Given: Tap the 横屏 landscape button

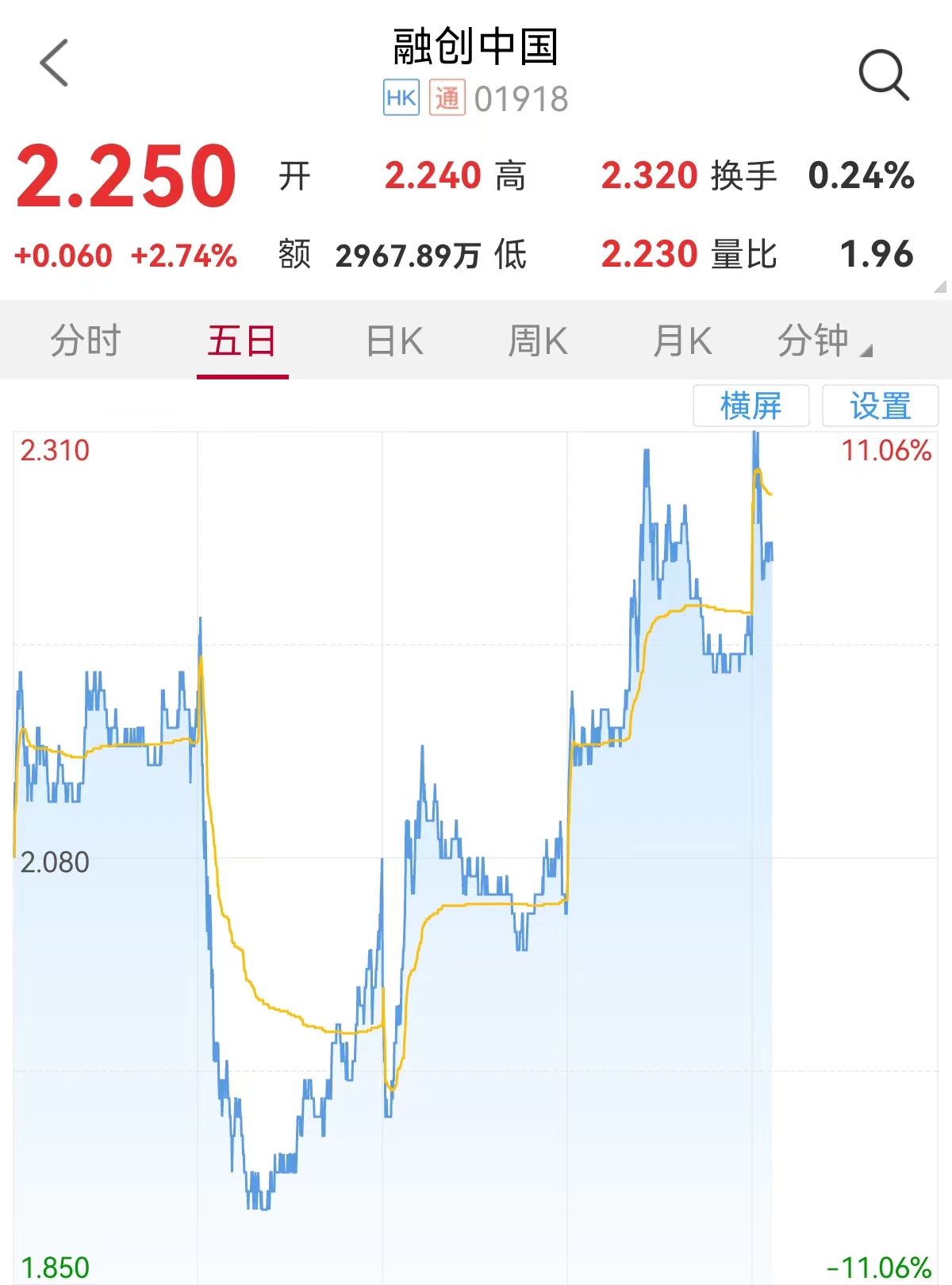Looking at the screenshot, I should point(750,406).
